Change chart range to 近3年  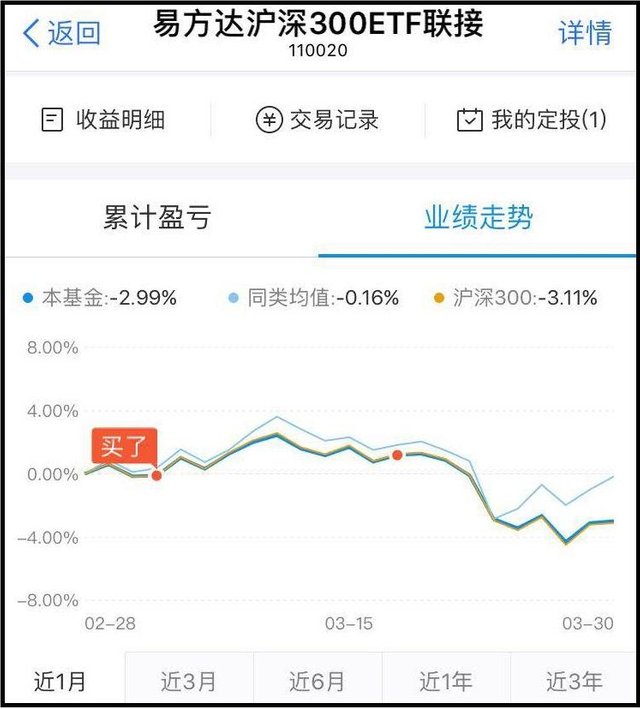[x=574, y=682]
